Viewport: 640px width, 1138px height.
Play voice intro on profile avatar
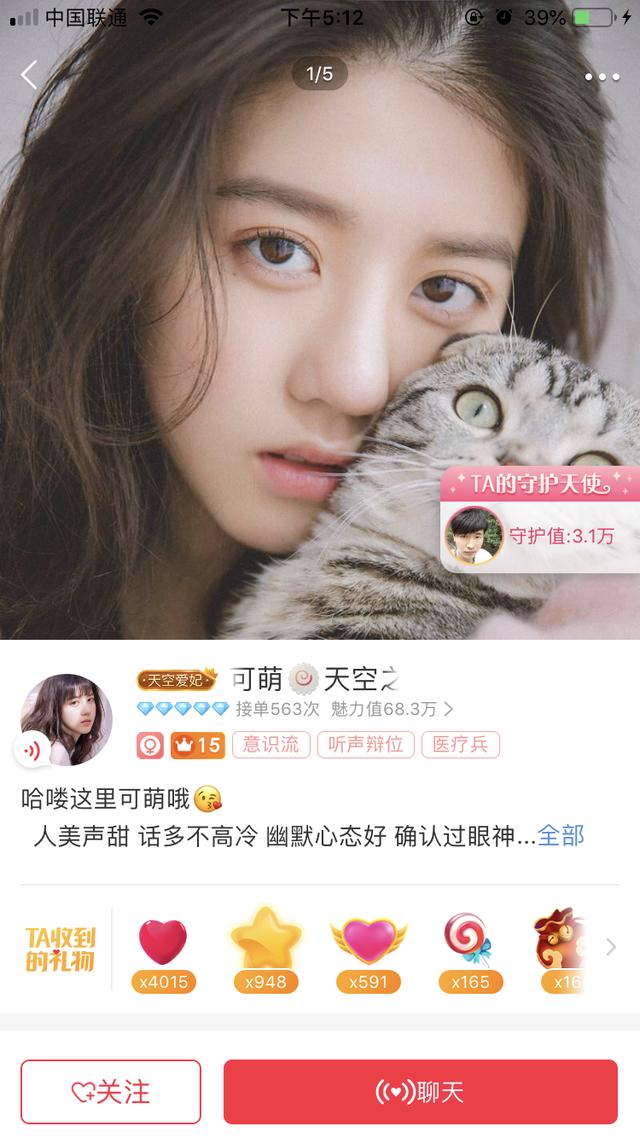click(x=33, y=749)
